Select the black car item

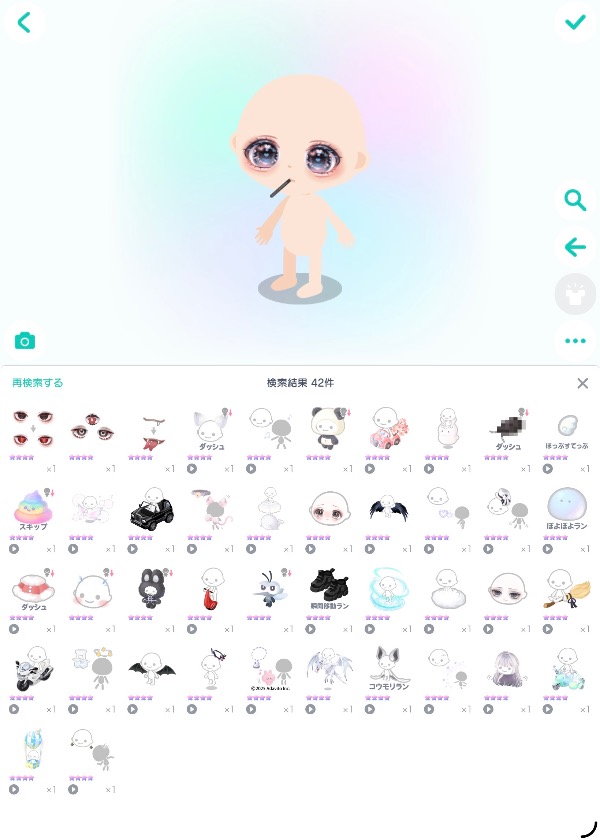152,510
